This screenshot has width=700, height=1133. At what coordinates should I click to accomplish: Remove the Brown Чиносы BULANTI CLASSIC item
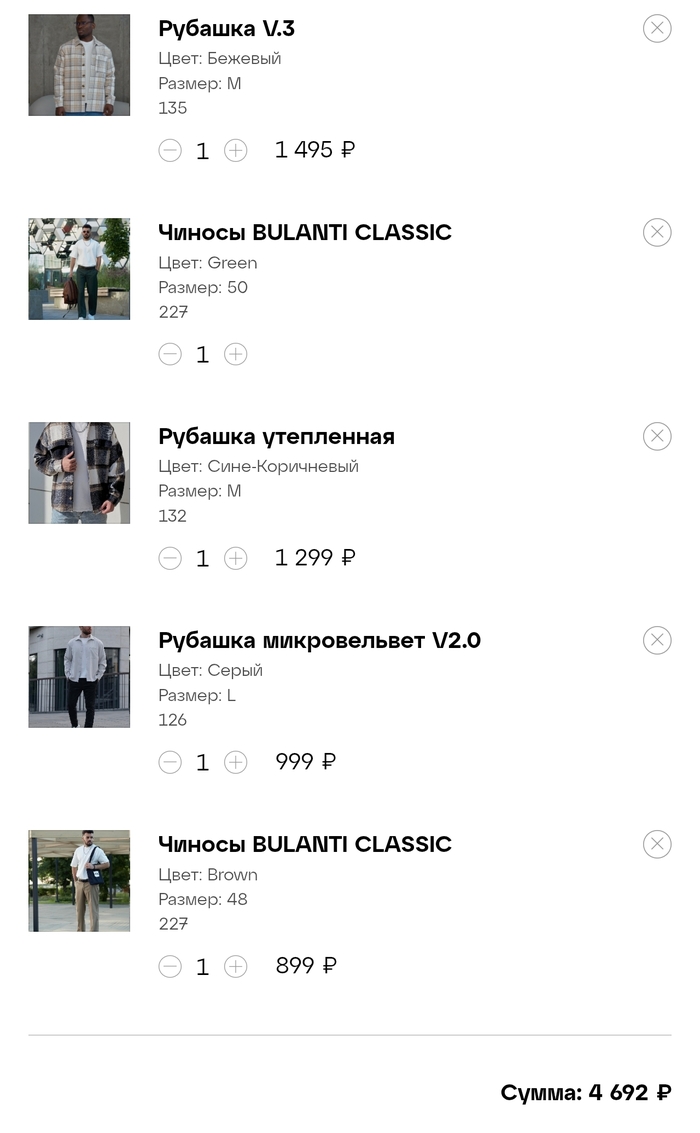point(657,844)
